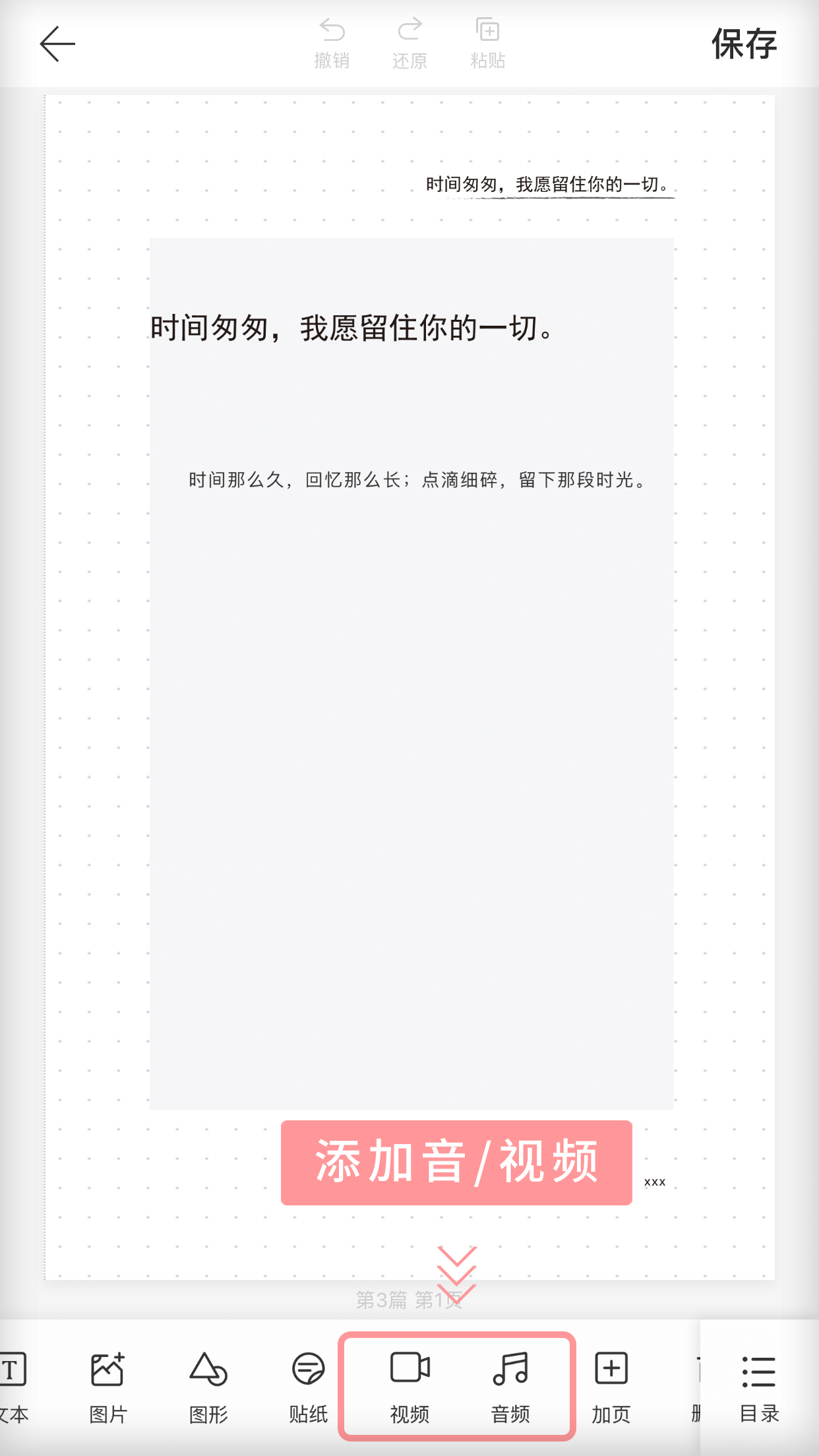Add a picture with 图片

(x=107, y=1385)
